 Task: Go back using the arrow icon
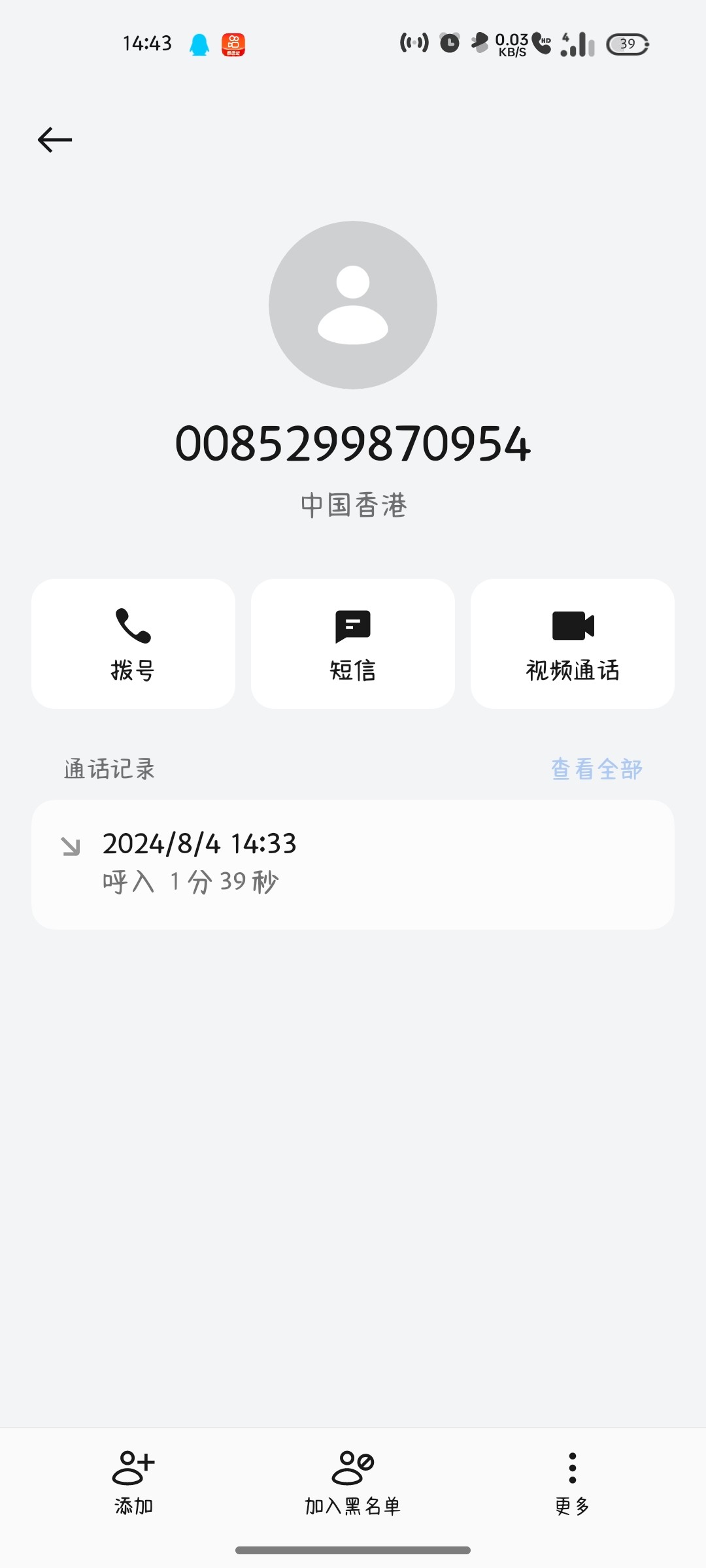coord(55,140)
